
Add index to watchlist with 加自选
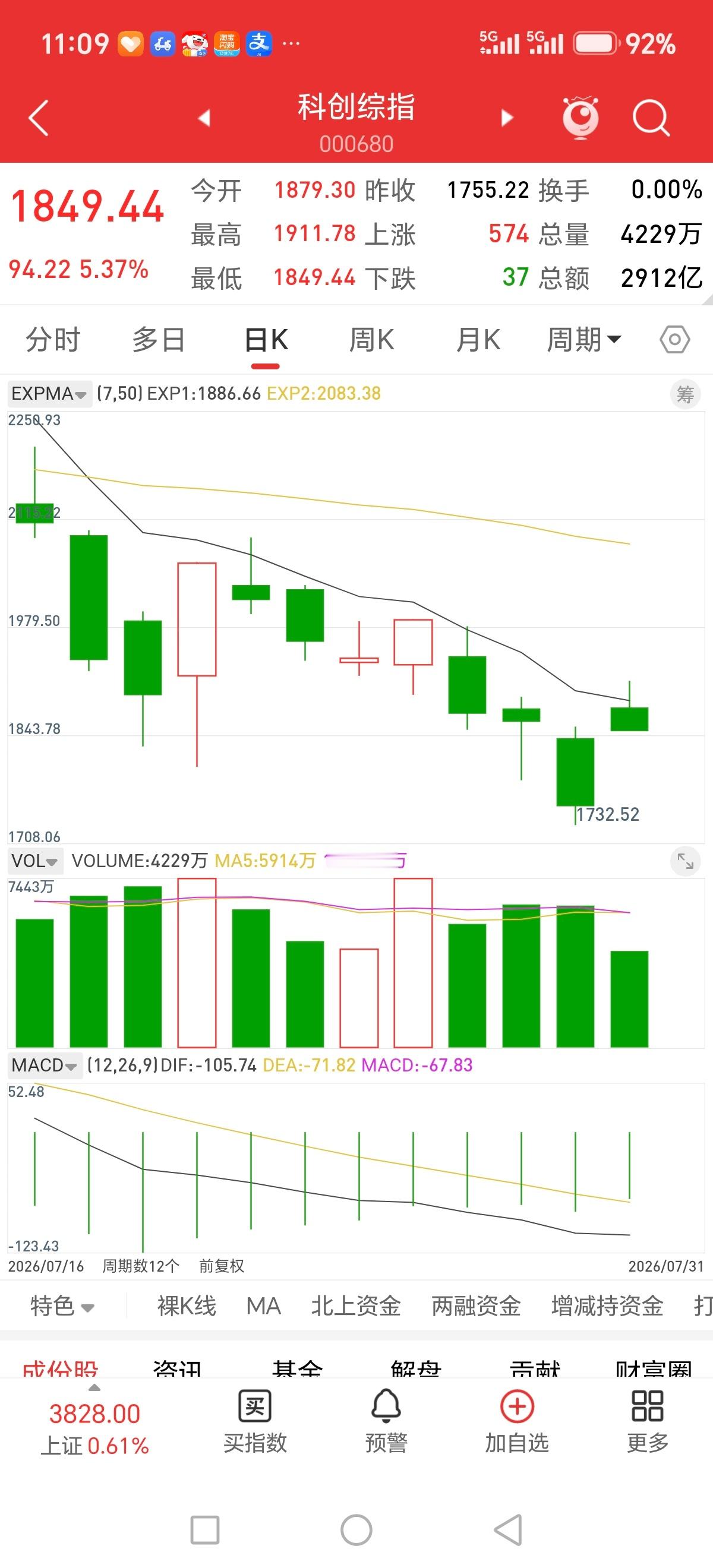point(517,1422)
